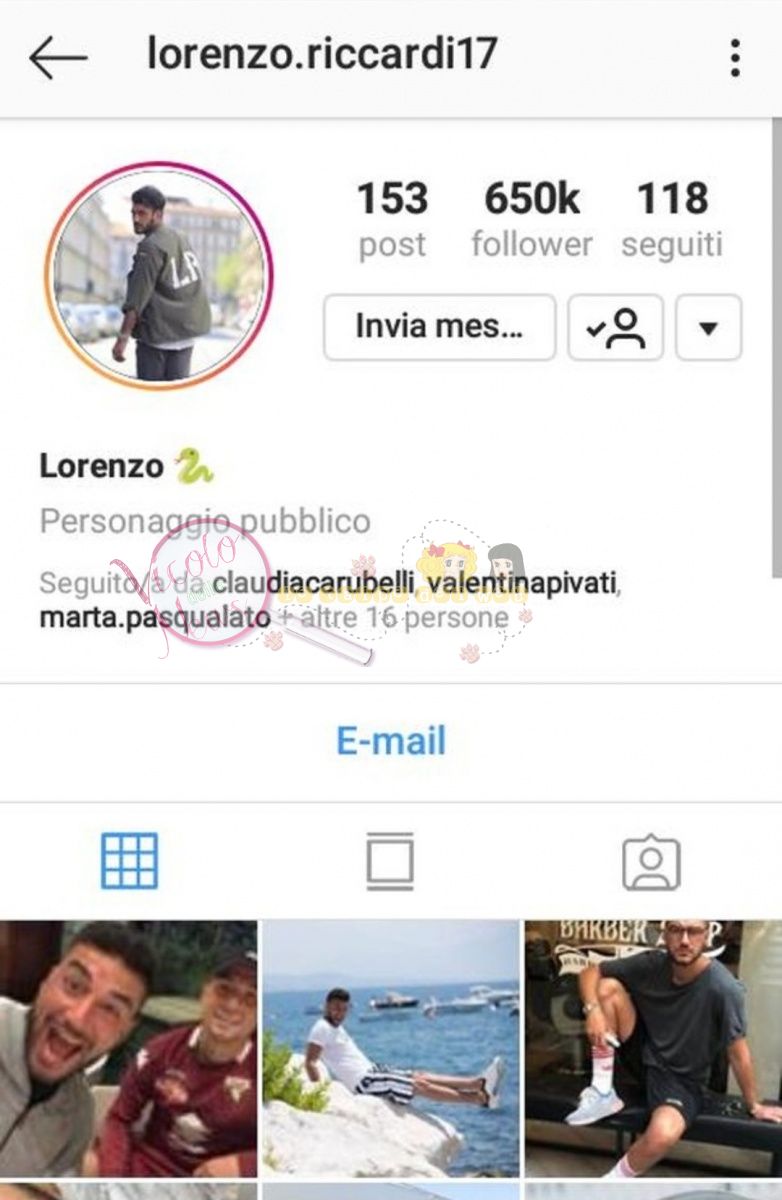This screenshot has height=1200, width=782.
Task: Expand suggested accounts dropdown arrow
Action: [x=708, y=327]
